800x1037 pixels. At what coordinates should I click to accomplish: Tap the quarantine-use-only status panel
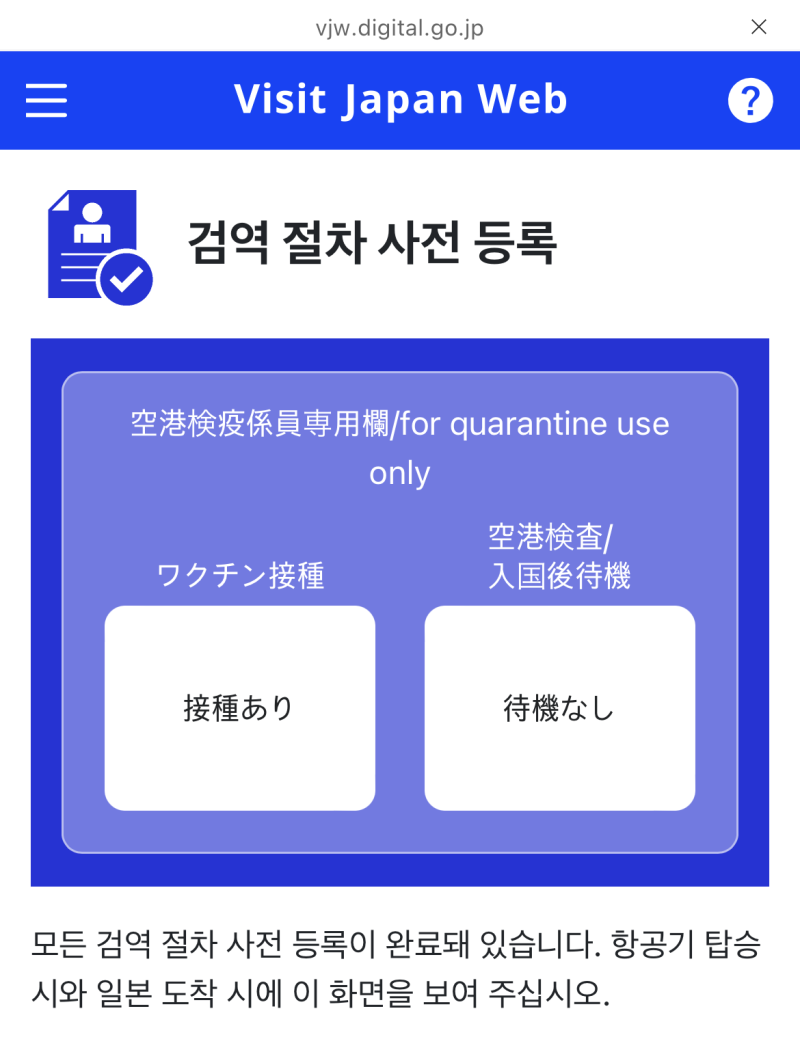(x=400, y=610)
